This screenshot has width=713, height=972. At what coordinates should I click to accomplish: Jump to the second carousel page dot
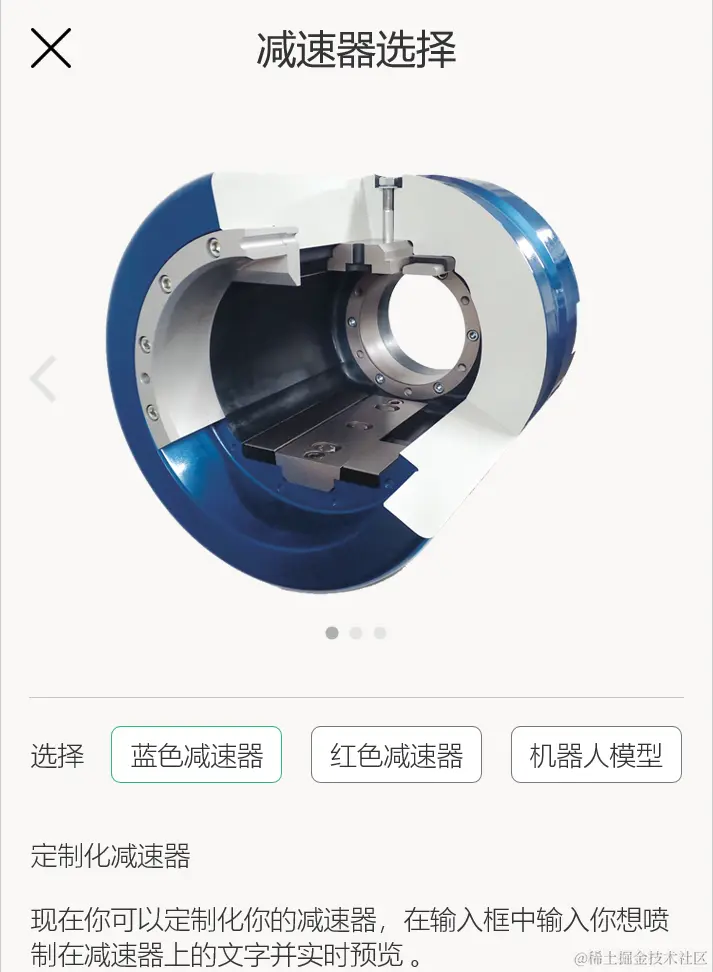(356, 633)
